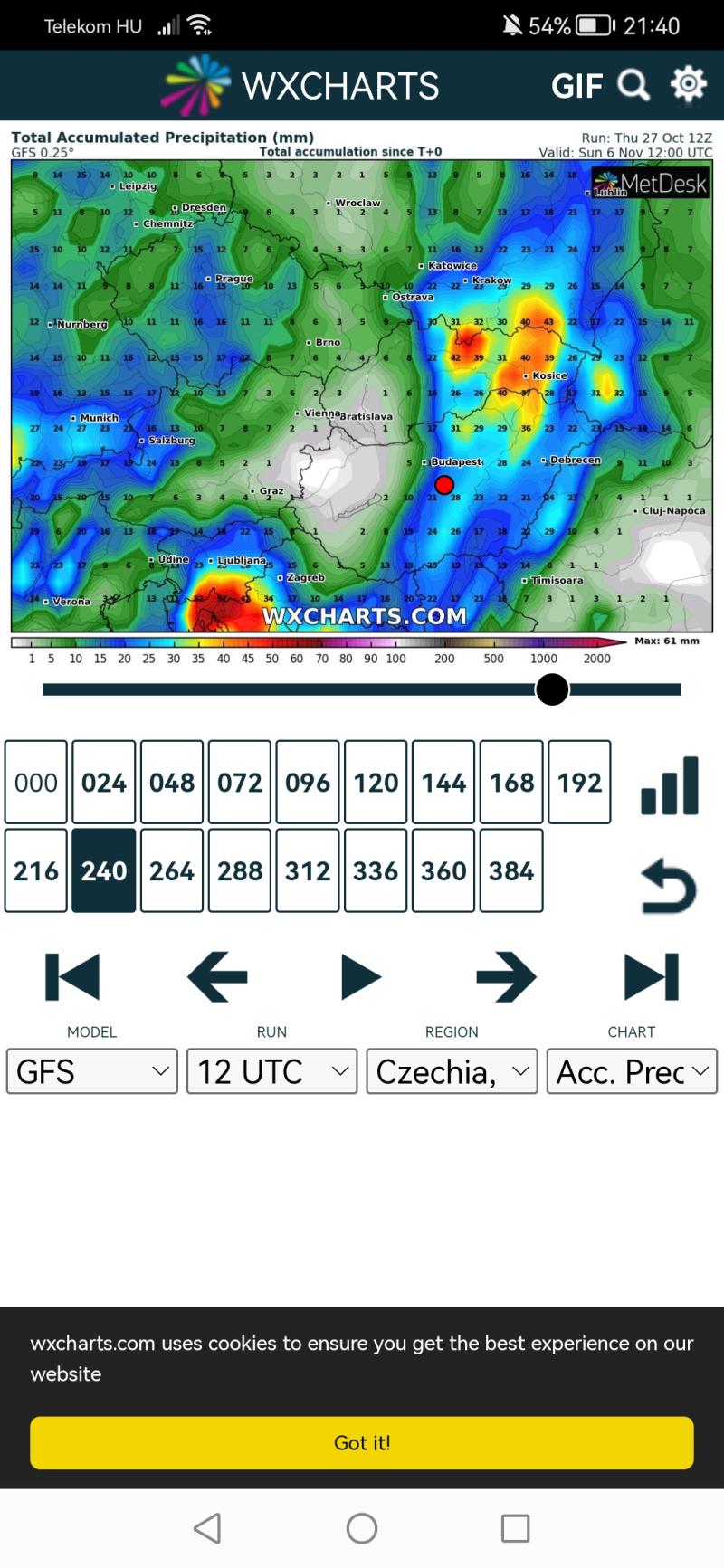Accept cookies with Got it!

[x=362, y=1442]
